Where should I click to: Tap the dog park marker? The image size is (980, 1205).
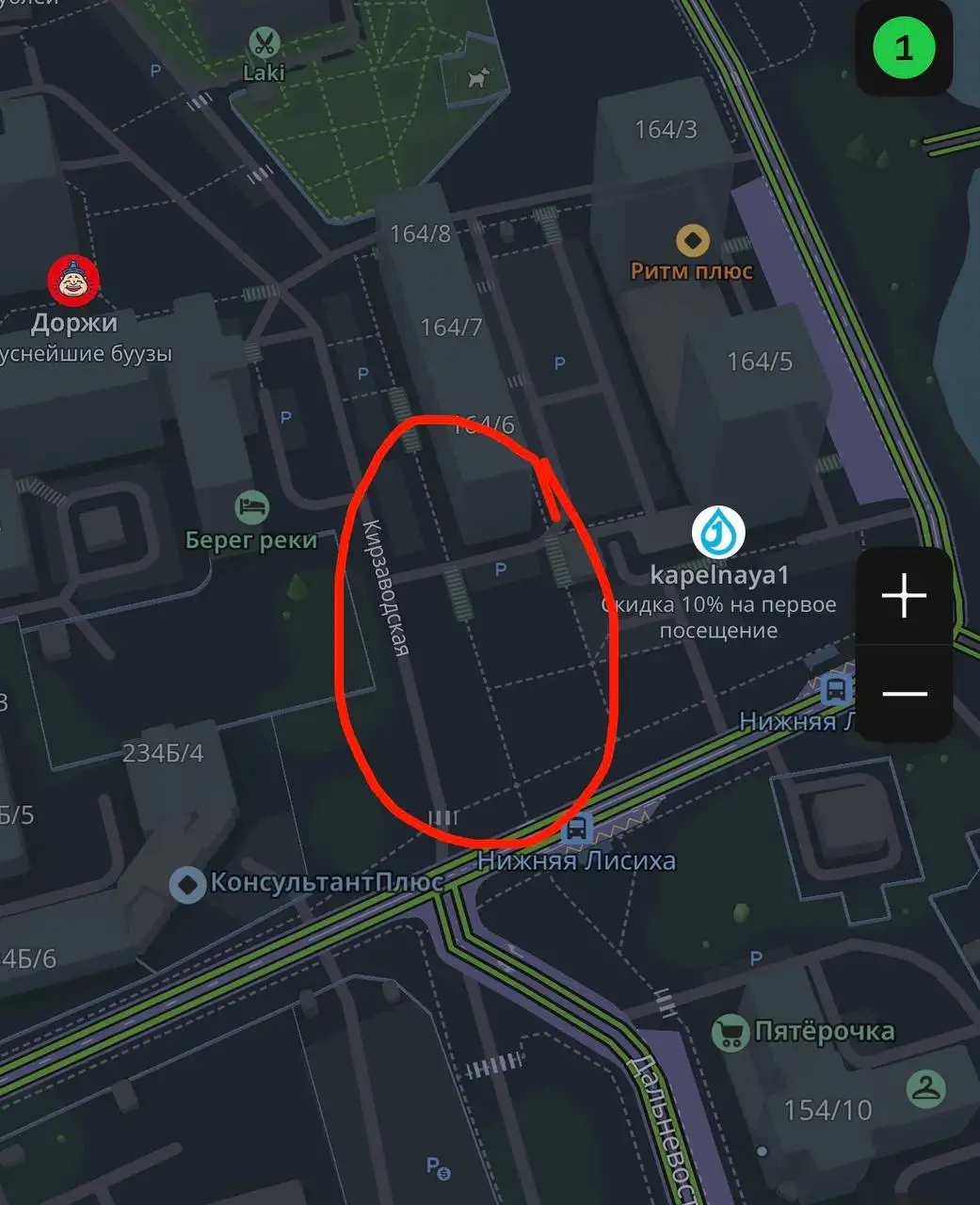pos(479,78)
